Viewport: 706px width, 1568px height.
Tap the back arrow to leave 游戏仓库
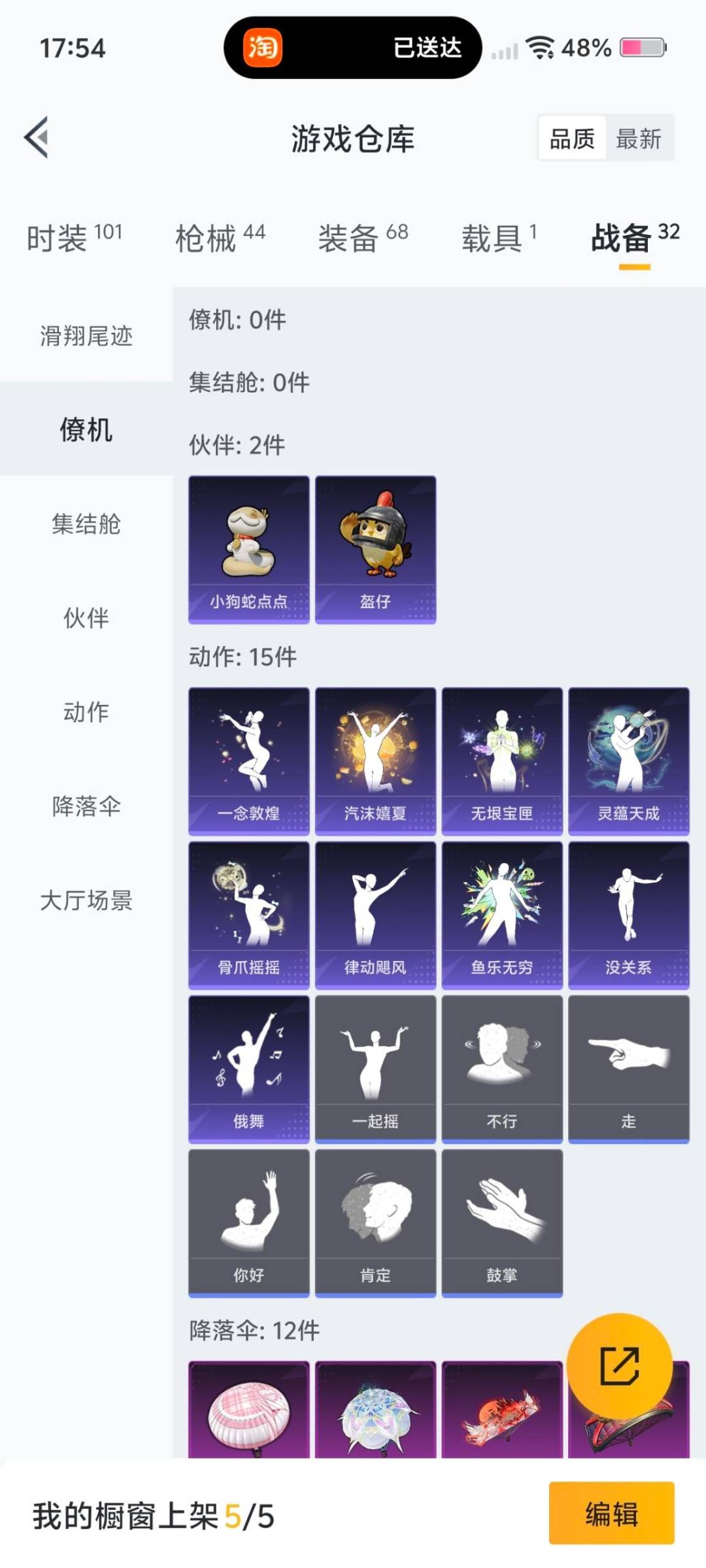tap(37, 138)
